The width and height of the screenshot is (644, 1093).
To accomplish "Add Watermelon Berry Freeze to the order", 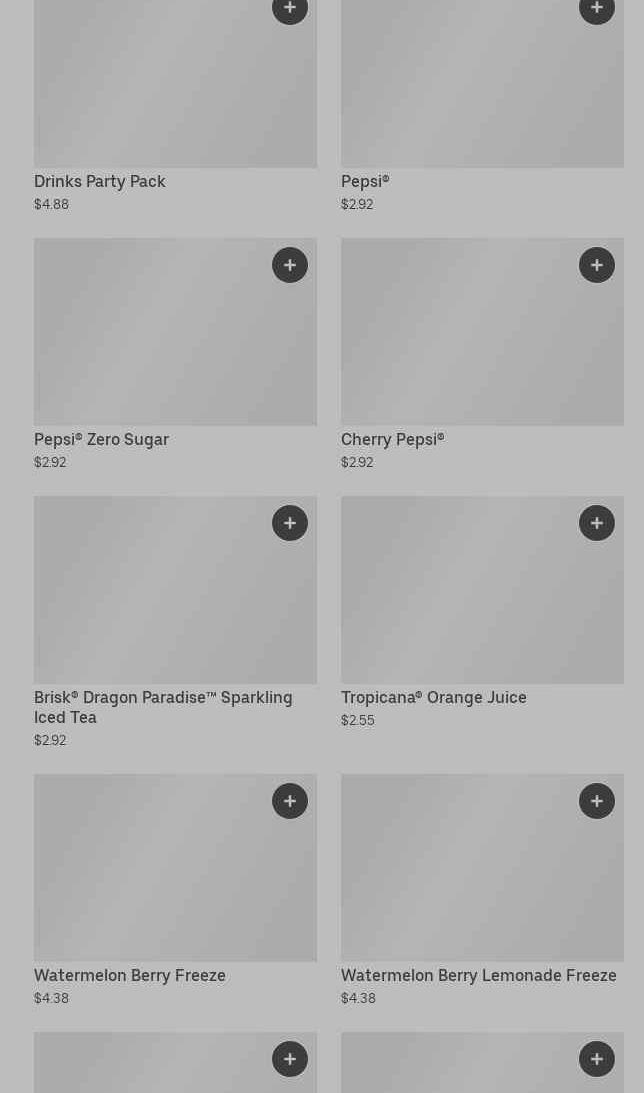I will 290,801.
